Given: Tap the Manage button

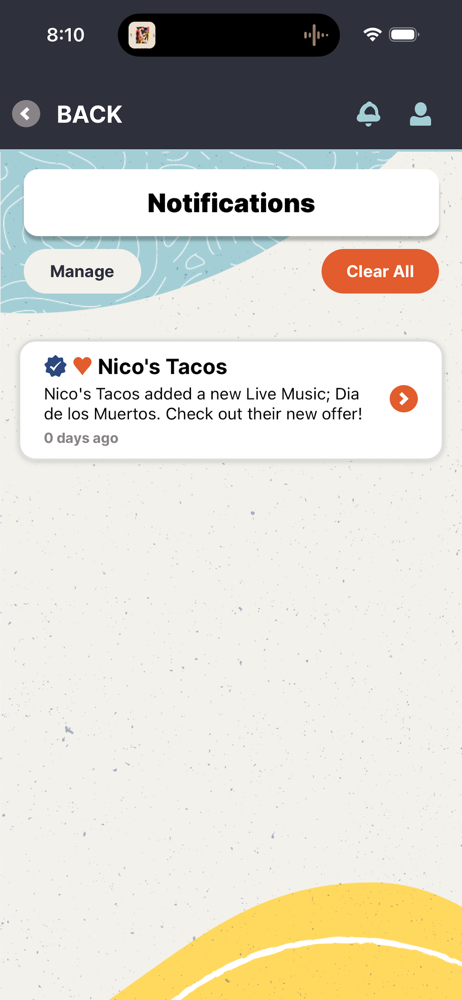Looking at the screenshot, I should click(82, 272).
